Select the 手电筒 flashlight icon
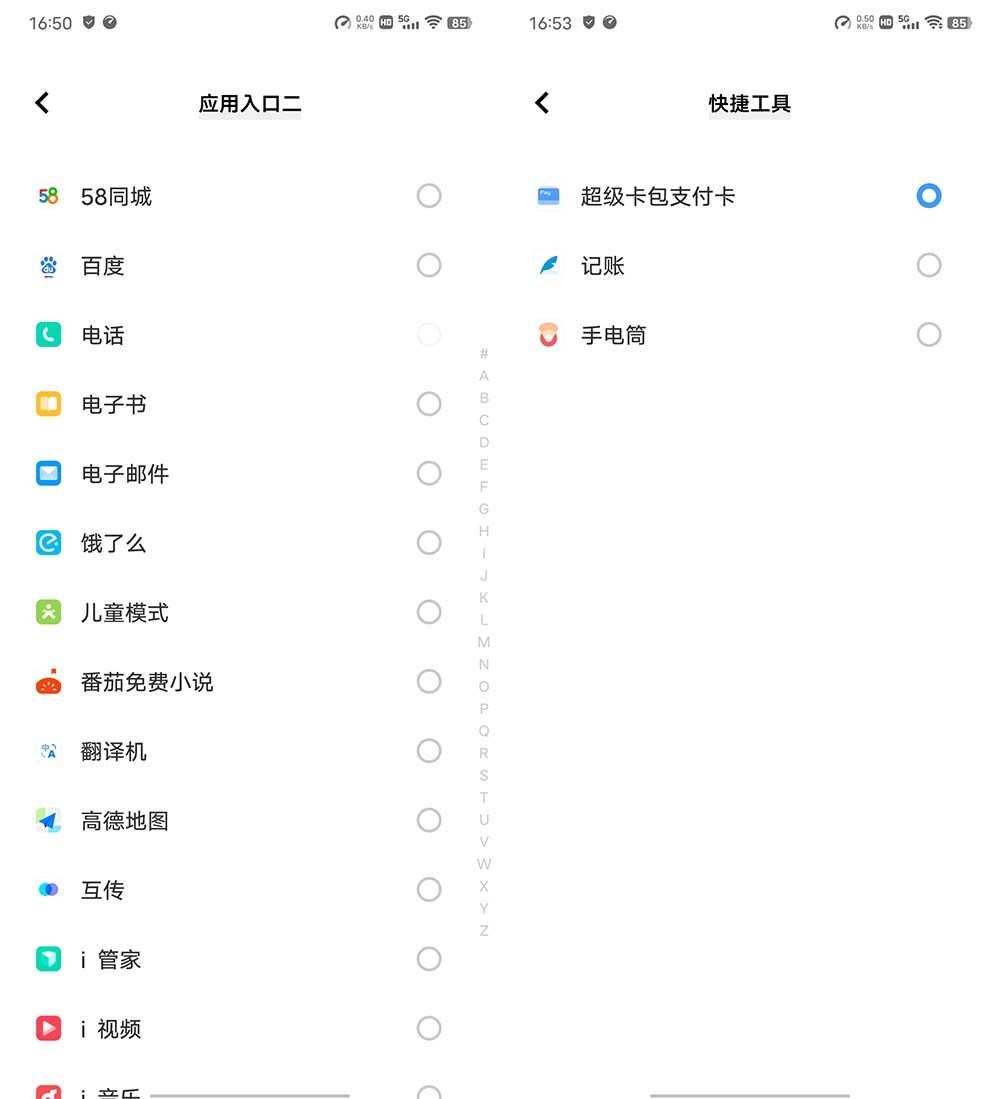This screenshot has width=1000, height=1099. coord(547,335)
